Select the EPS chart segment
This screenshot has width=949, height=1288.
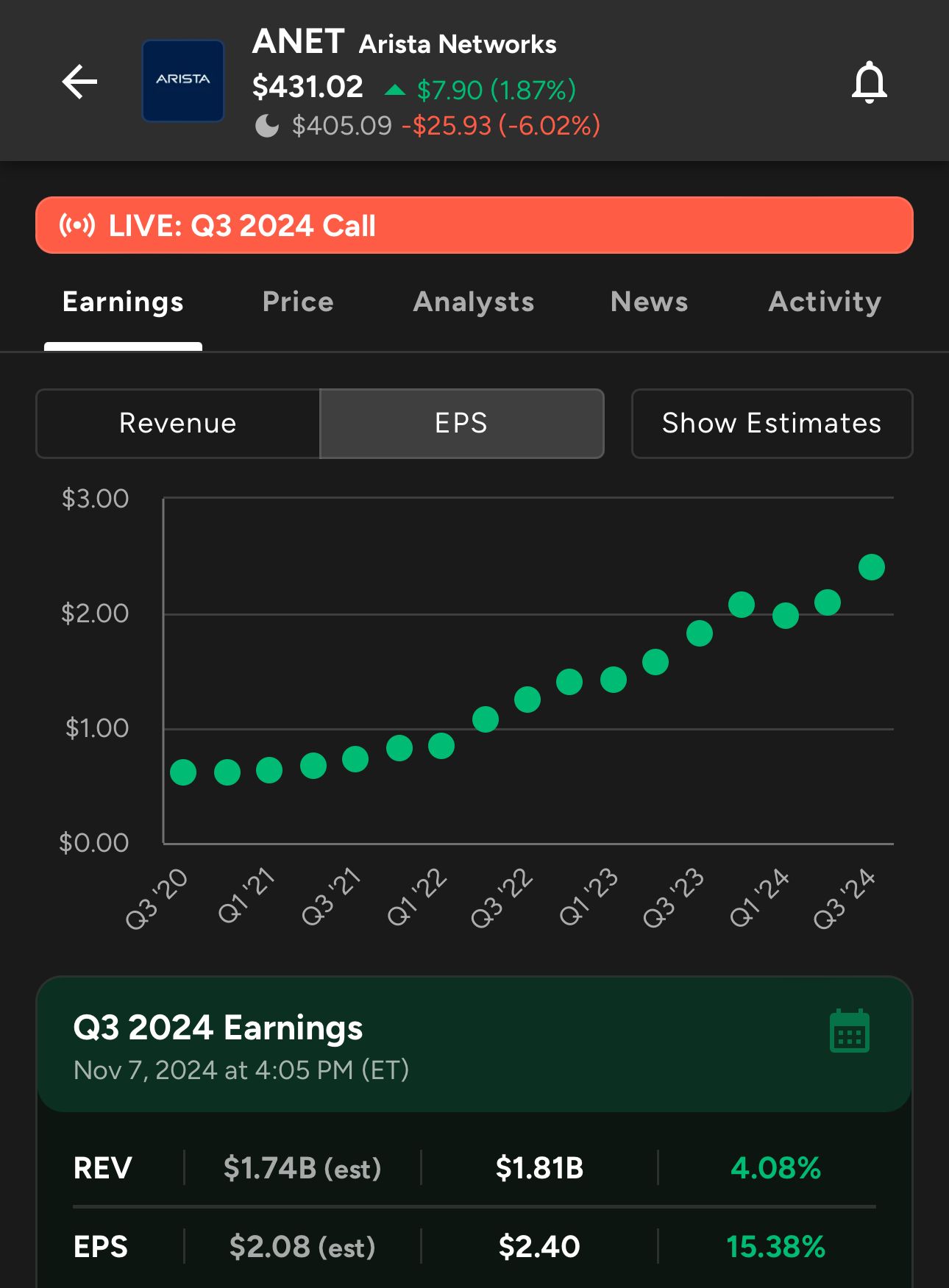click(x=461, y=424)
